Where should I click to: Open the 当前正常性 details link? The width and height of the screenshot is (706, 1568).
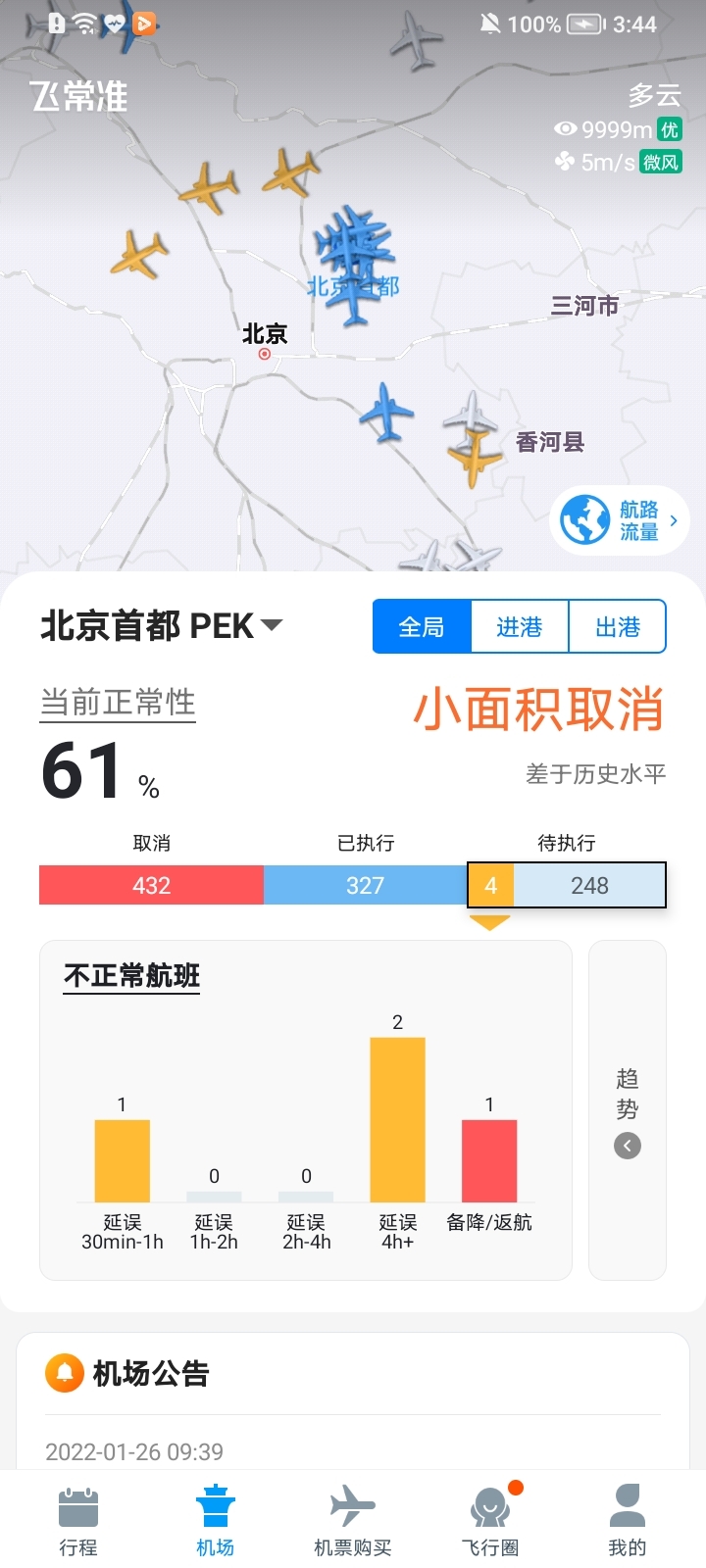click(117, 703)
